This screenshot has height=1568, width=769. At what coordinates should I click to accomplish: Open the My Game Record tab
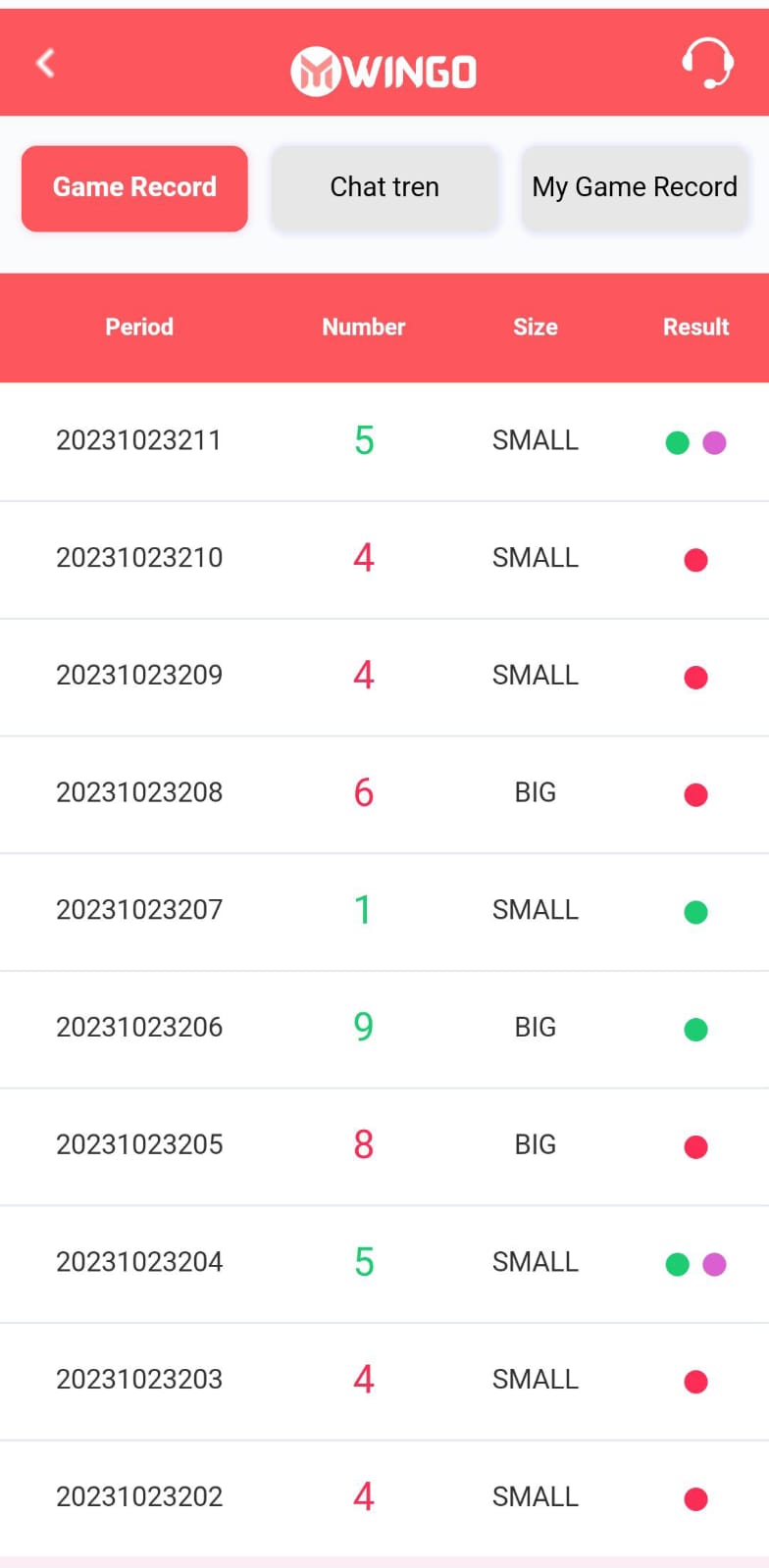pos(635,188)
